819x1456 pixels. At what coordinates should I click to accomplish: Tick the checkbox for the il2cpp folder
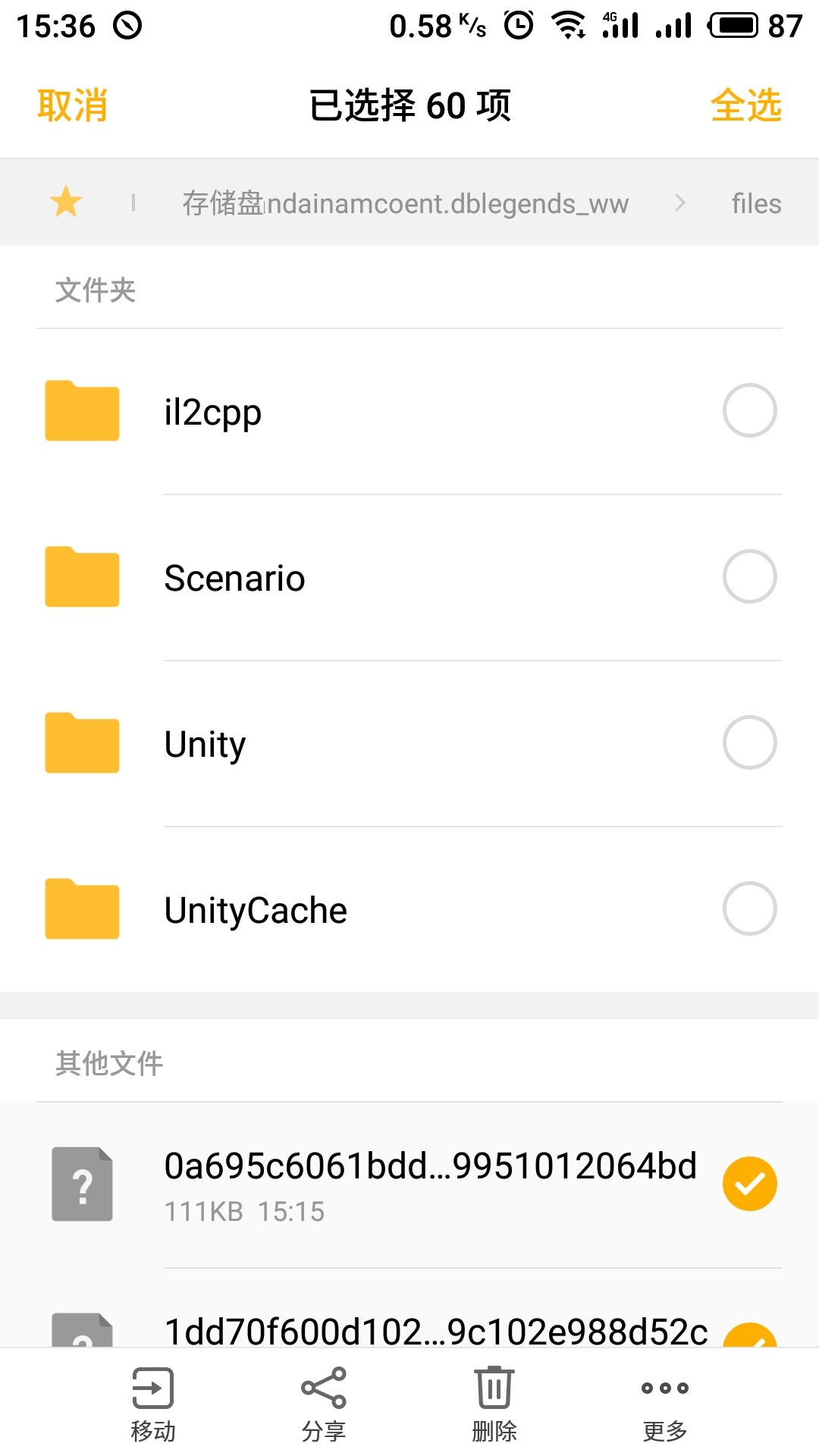(749, 411)
